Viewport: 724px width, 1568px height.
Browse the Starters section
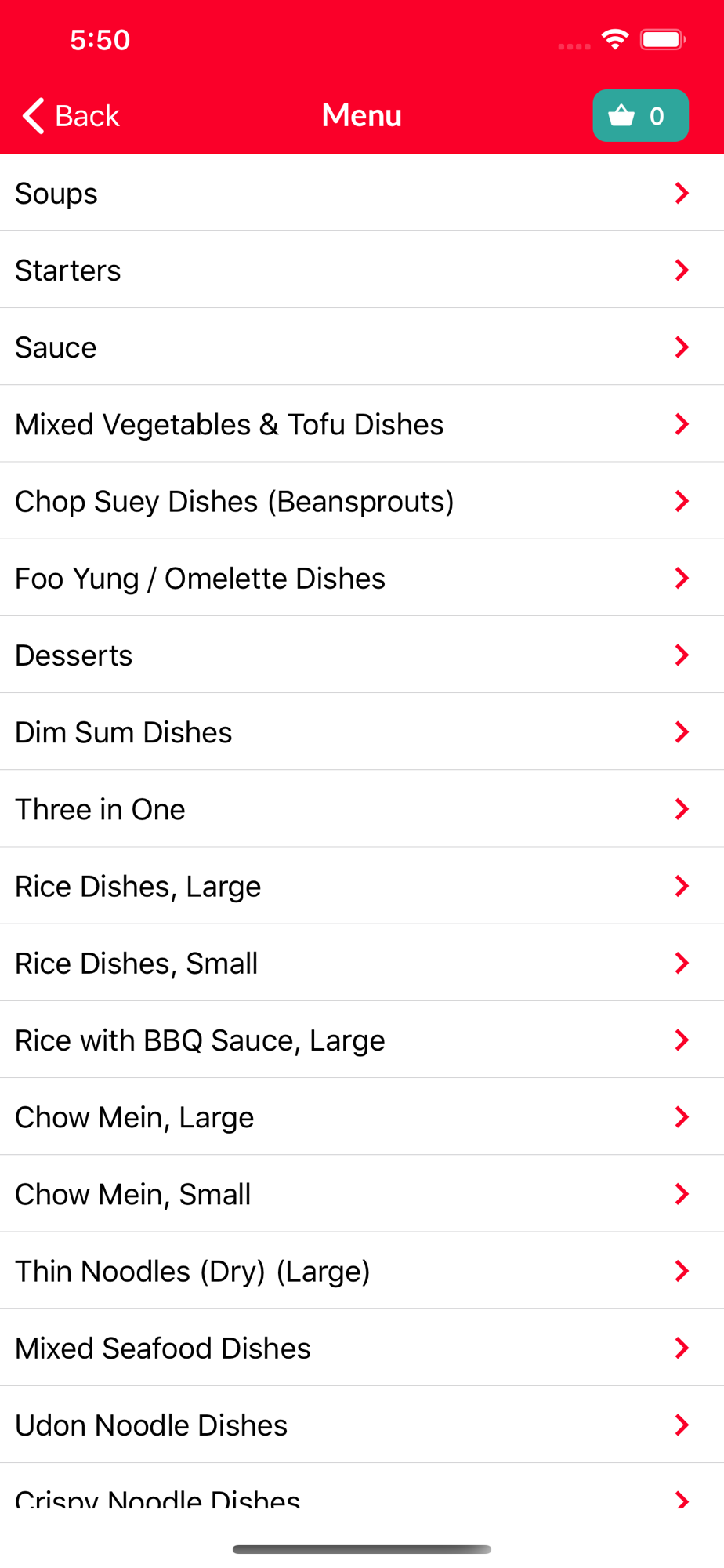click(x=360, y=270)
